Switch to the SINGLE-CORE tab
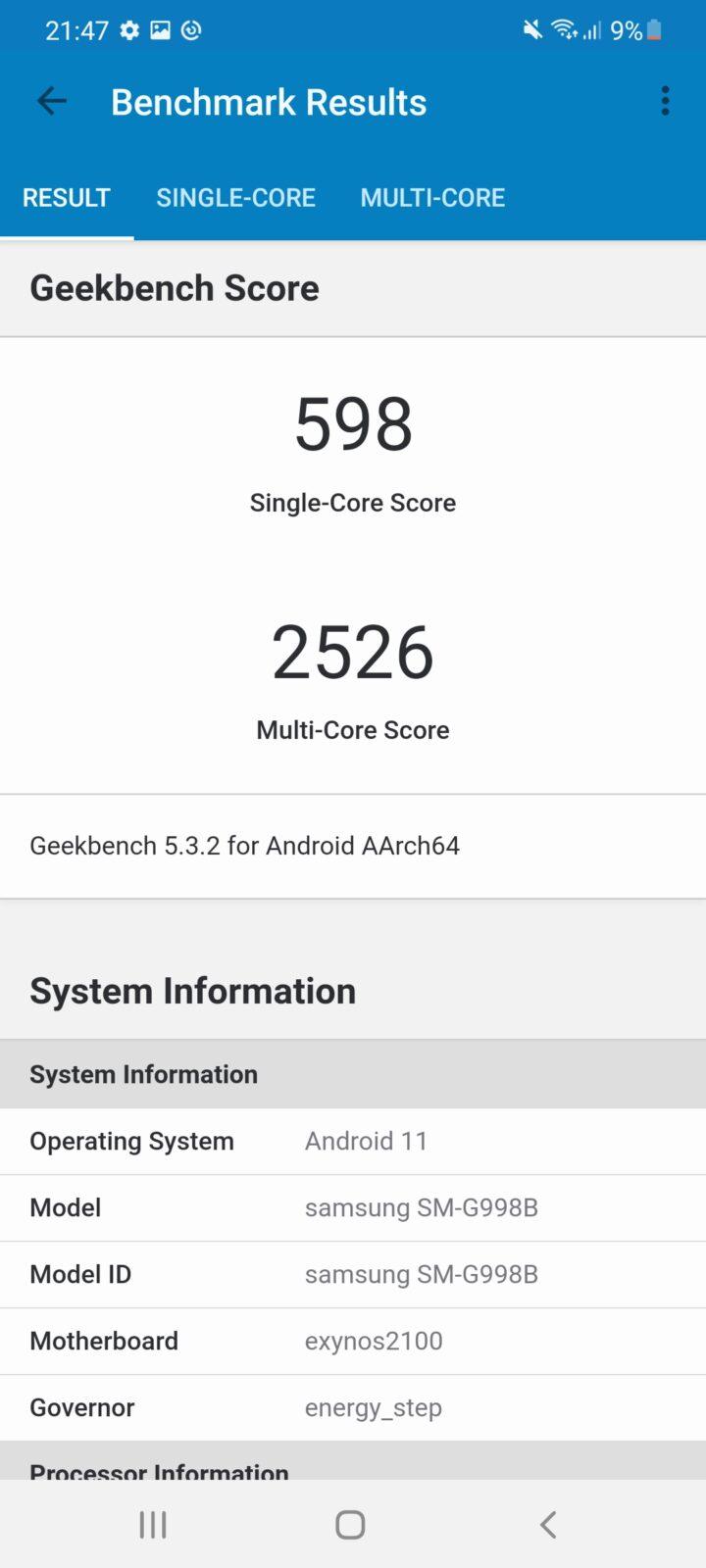 tap(235, 198)
